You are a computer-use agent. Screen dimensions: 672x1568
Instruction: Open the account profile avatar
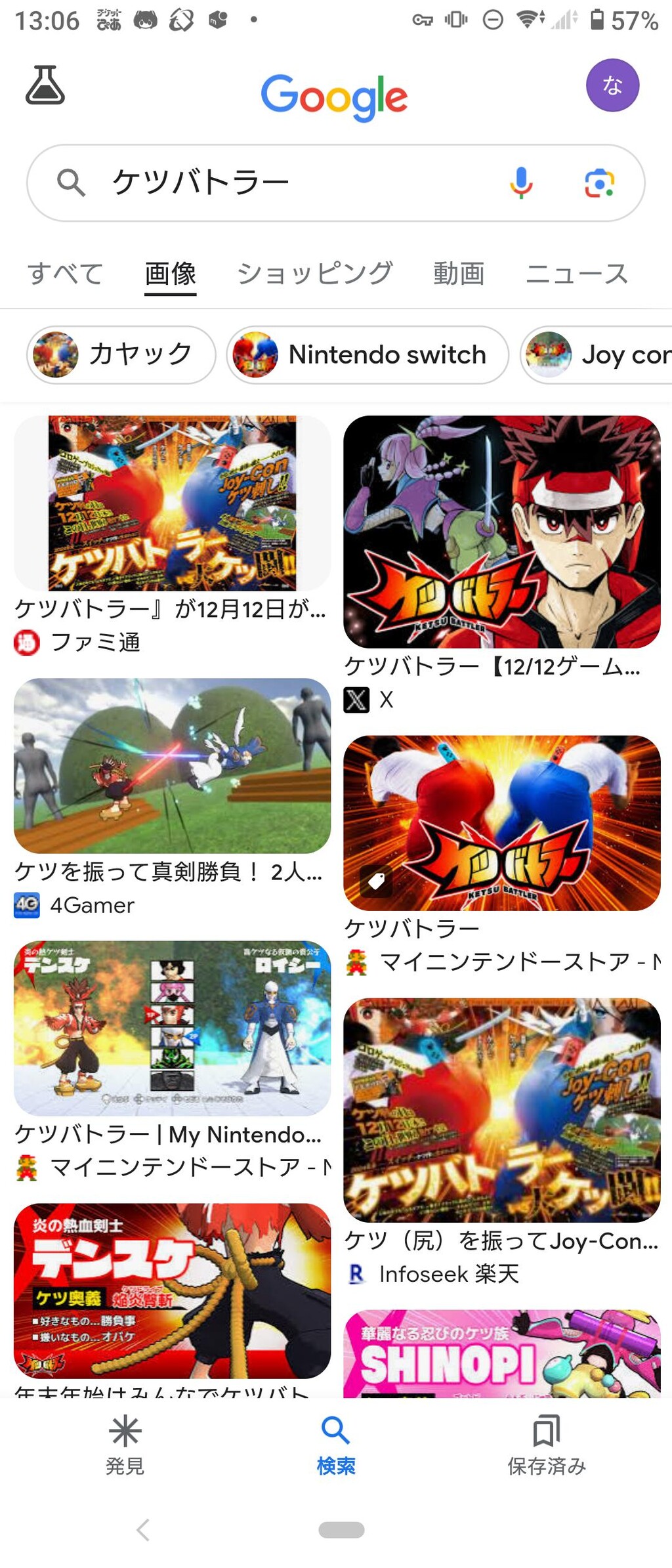612,85
